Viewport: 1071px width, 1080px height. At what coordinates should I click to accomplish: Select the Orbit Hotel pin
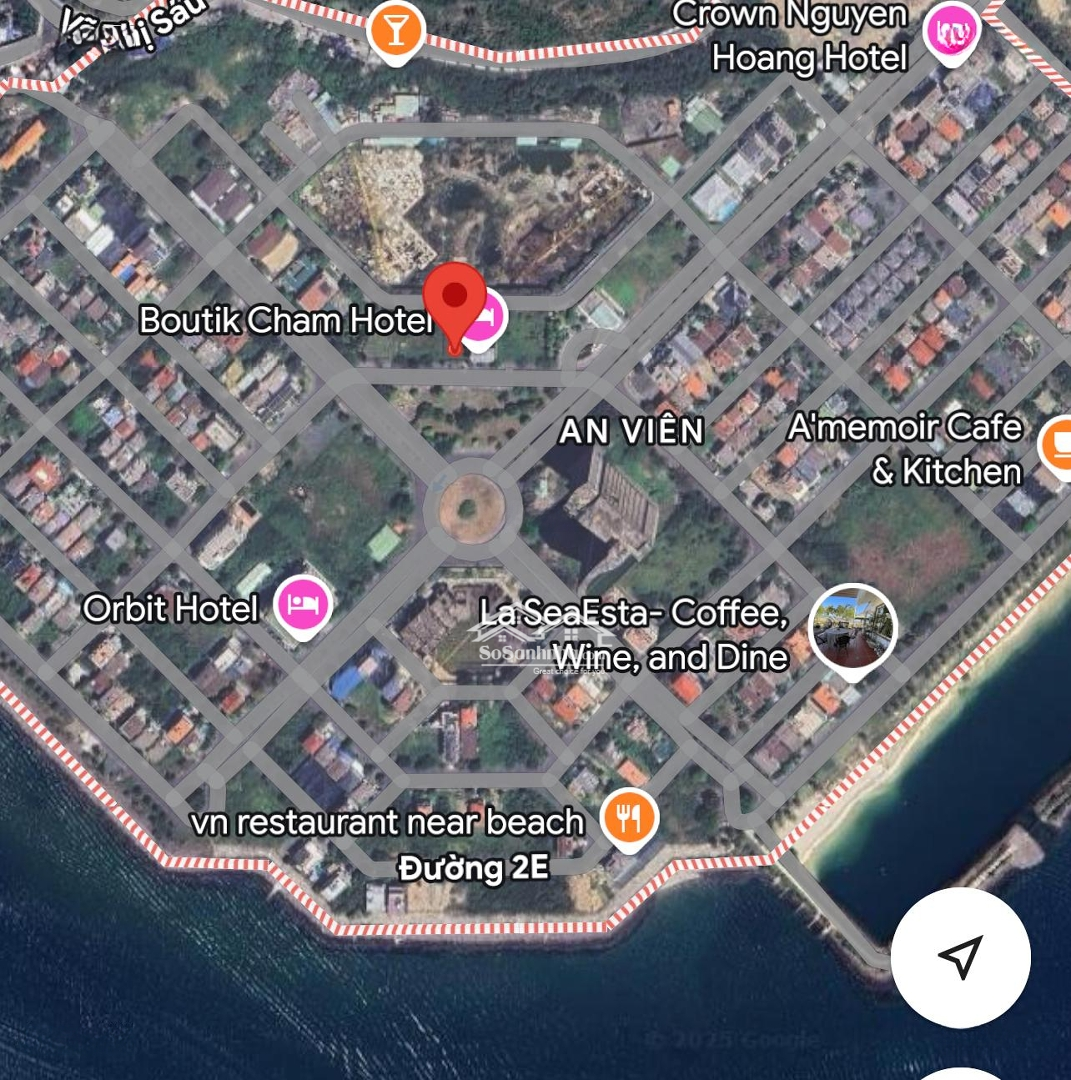pyautogui.click(x=302, y=604)
